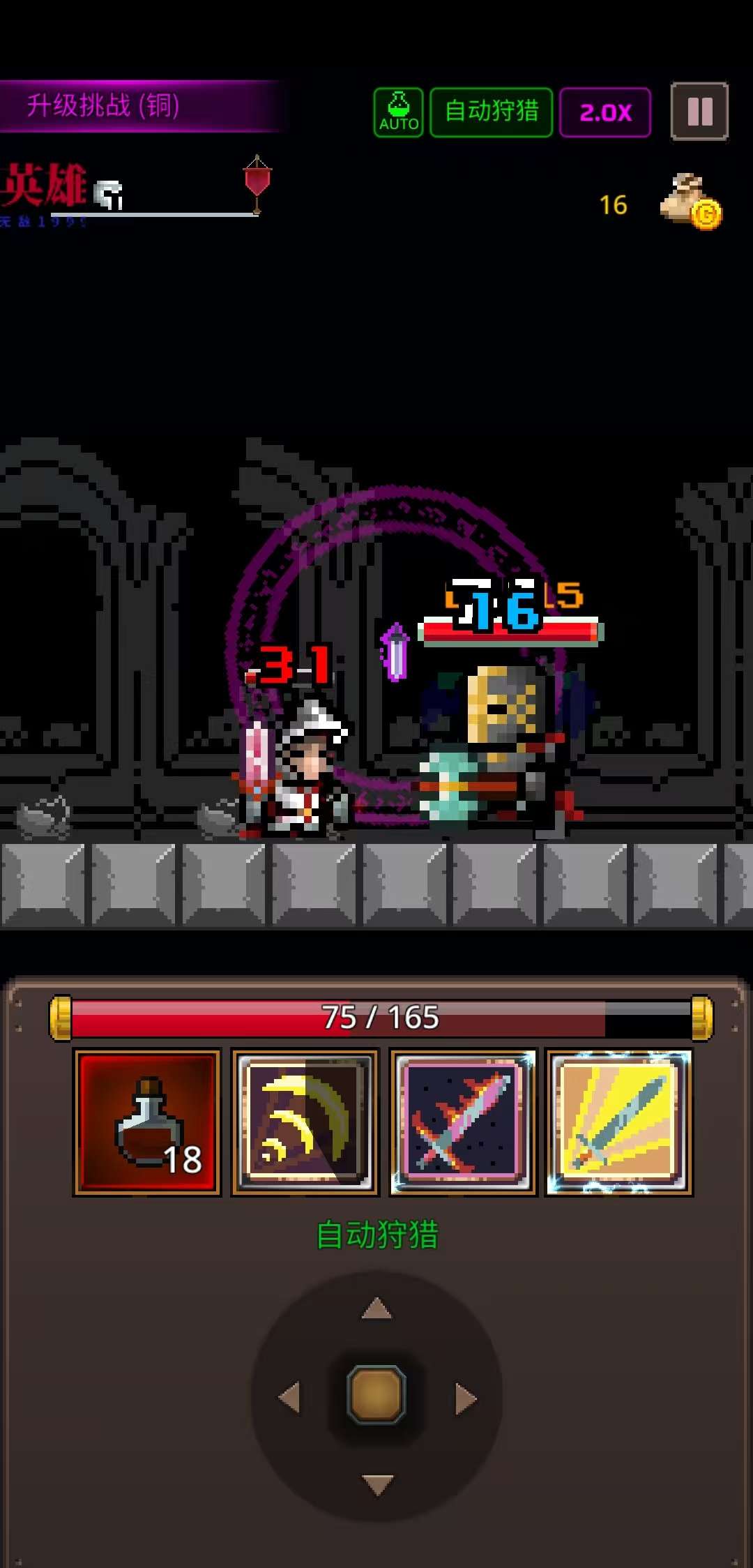Image resolution: width=753 pixels, height=1568 pixels.
Task: Tap the D-pad center button
Action: click(376, 1395)
